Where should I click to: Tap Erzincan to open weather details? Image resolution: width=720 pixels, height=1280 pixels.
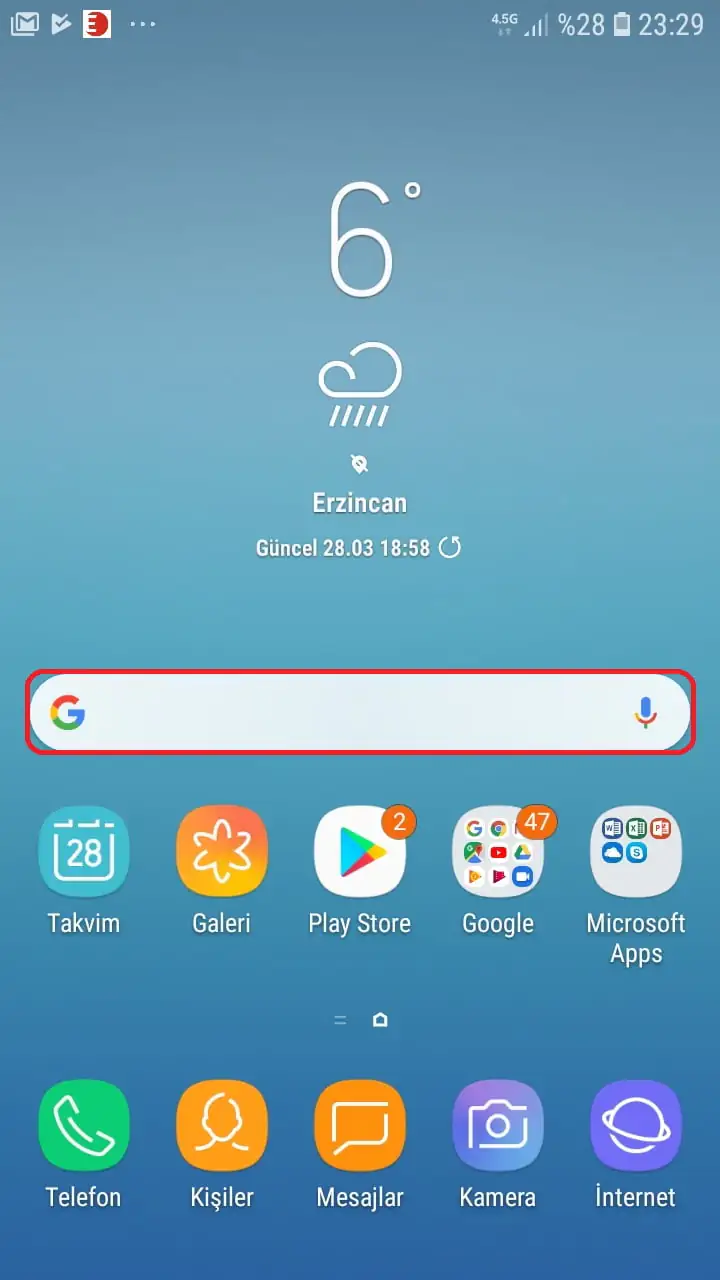tap(359, 502)
